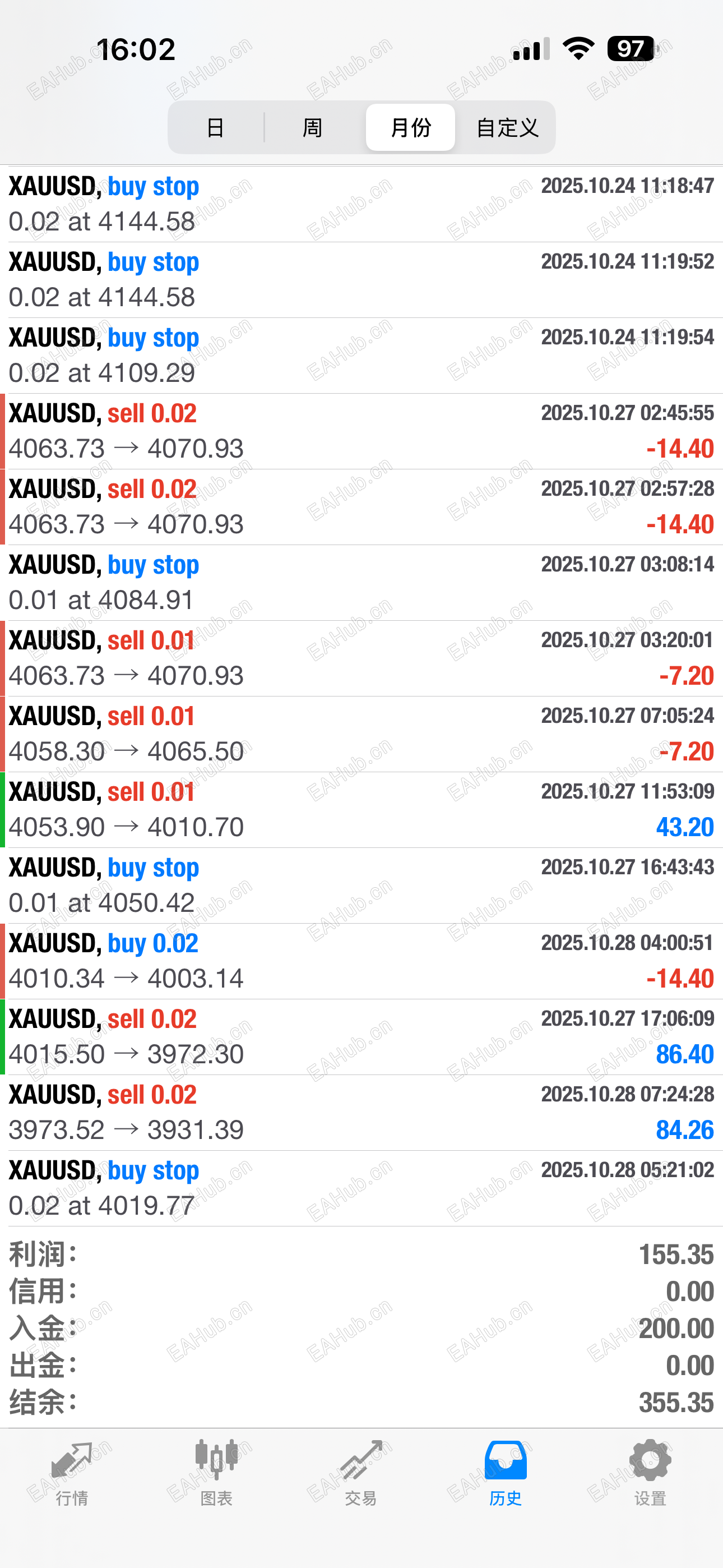Expand the buy stop order at 4084.91
Image resolution: width=723 pixels, height=1568 pixels.
(x=361, y=583)
